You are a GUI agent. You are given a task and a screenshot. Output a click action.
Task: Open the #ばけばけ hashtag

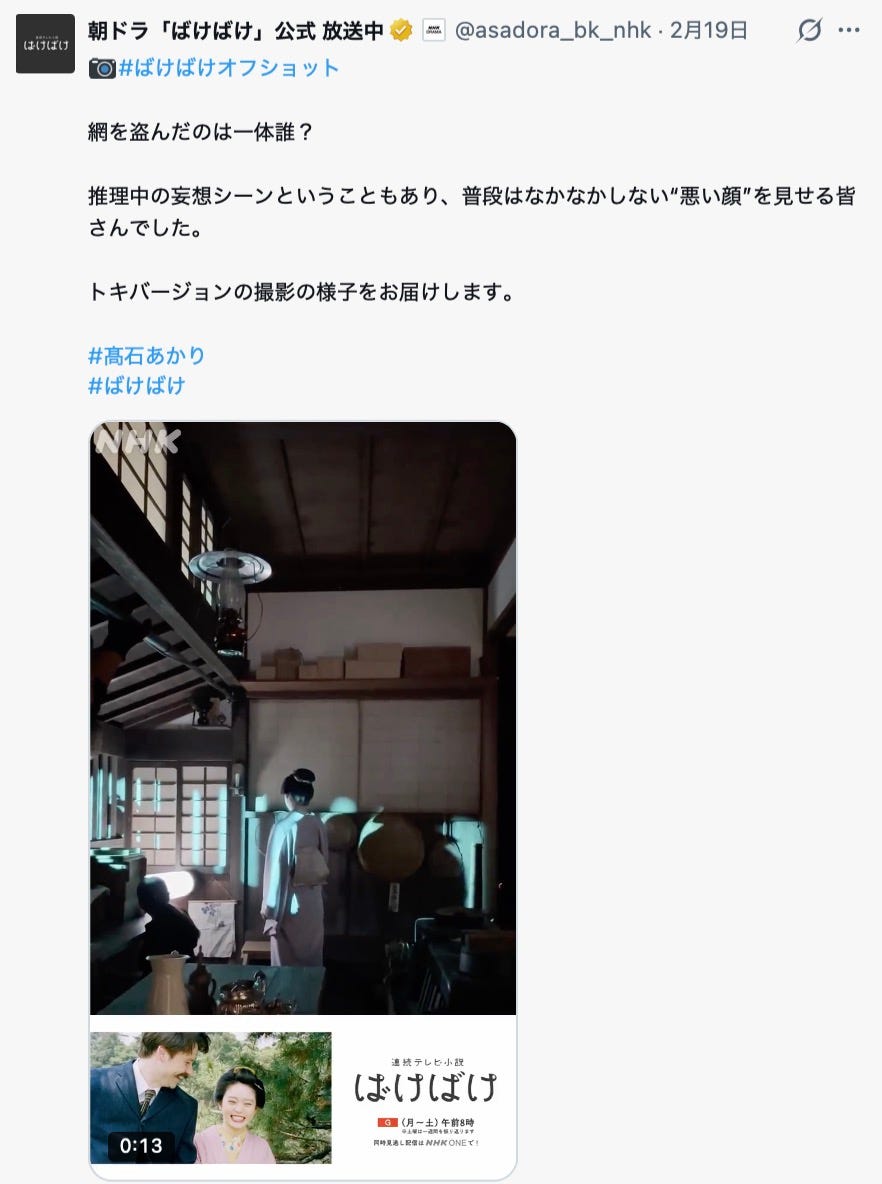[137, 385]
